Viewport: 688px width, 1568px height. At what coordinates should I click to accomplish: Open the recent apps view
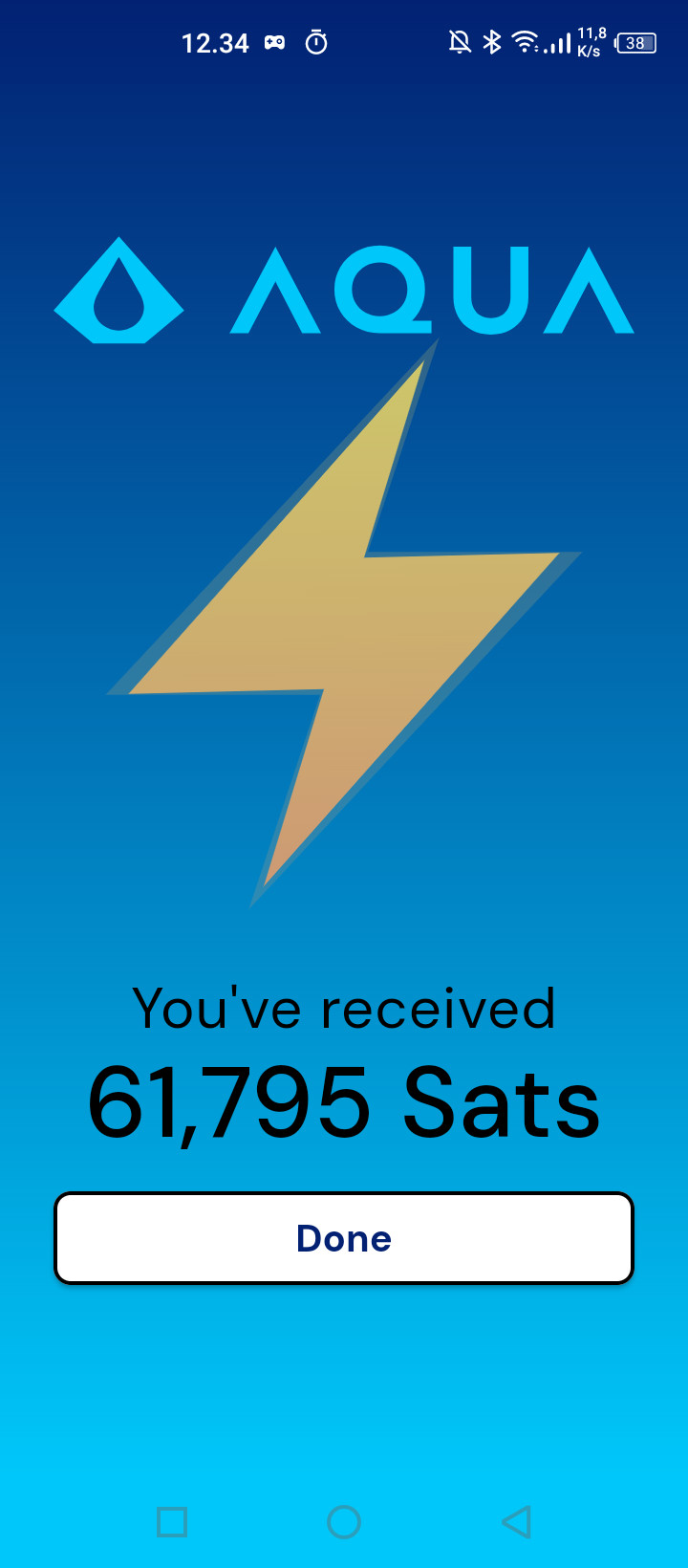[172, 1521]
